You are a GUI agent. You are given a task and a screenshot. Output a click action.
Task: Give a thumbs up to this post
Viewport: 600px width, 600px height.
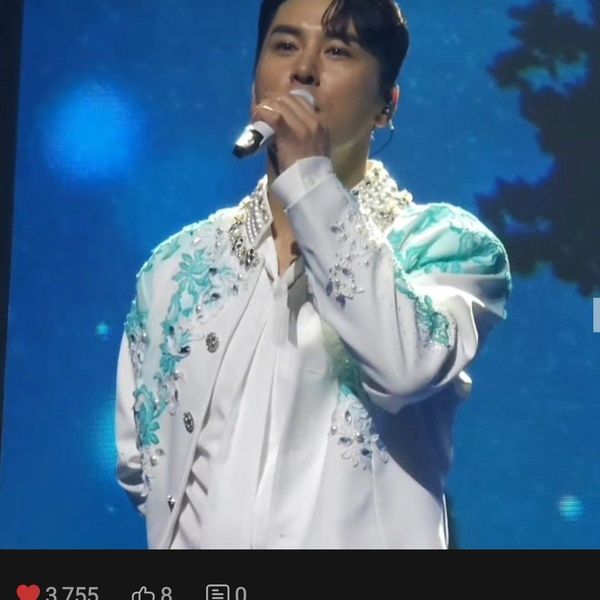click(143, 593)
